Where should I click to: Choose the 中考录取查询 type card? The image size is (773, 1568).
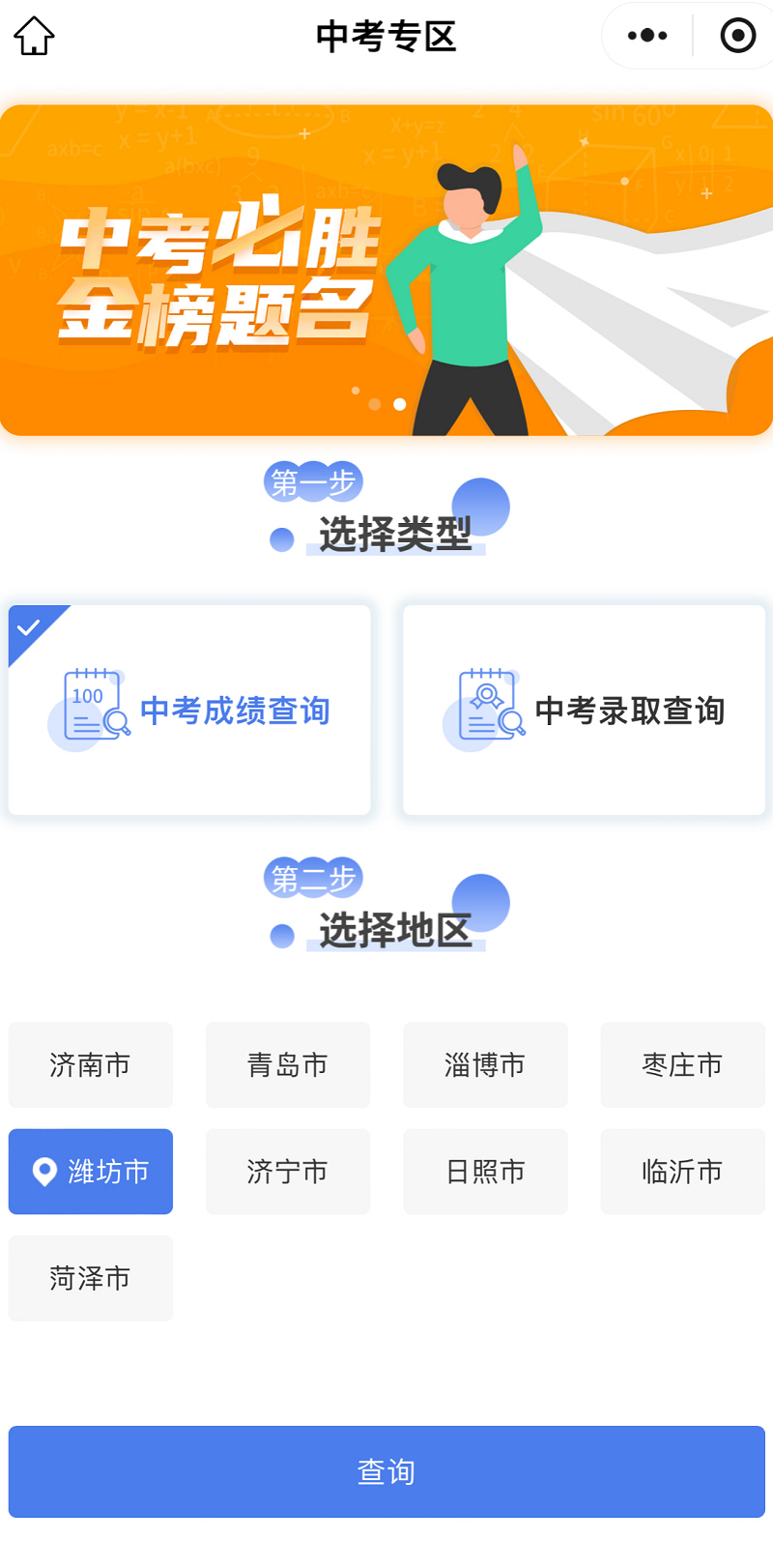[584, 711]
